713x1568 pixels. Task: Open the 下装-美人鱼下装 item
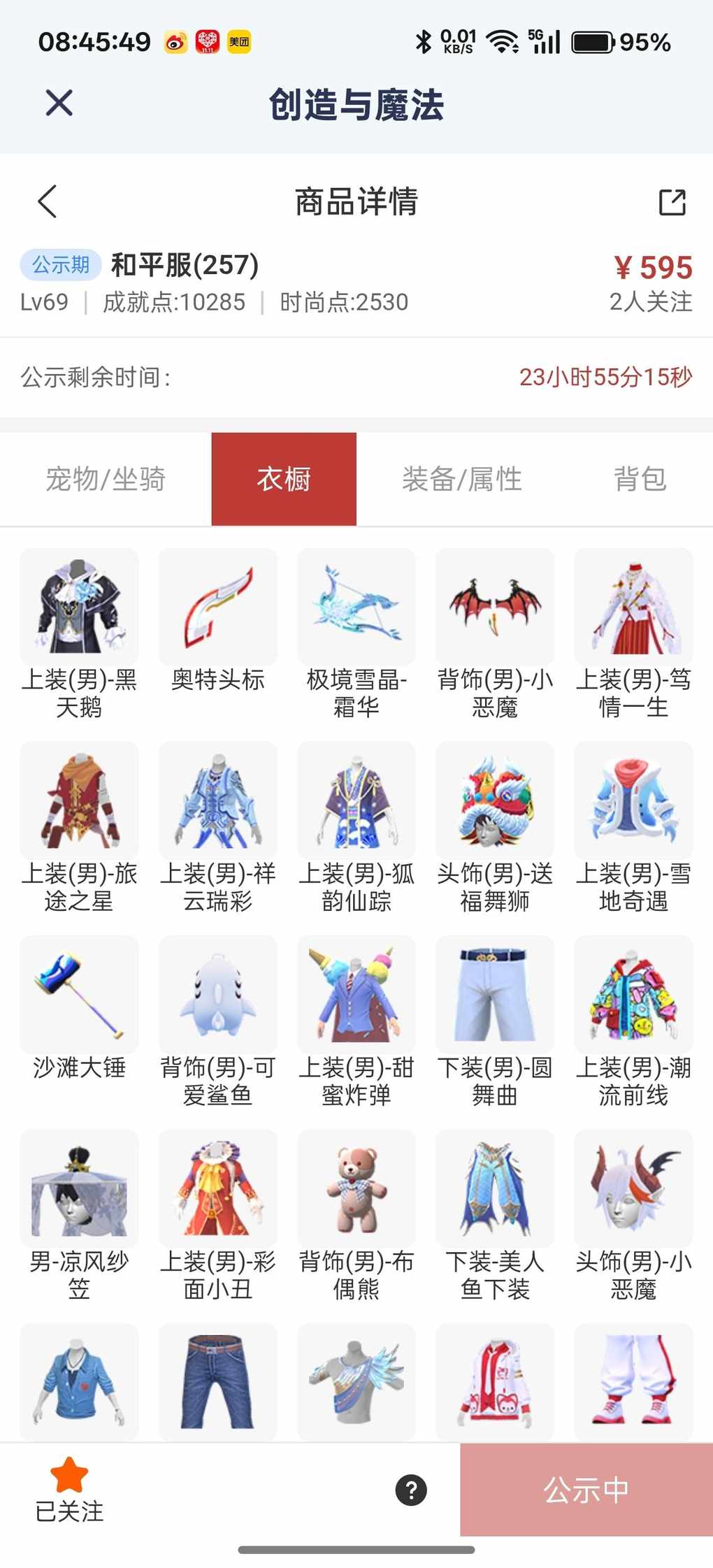point(495,1188)
